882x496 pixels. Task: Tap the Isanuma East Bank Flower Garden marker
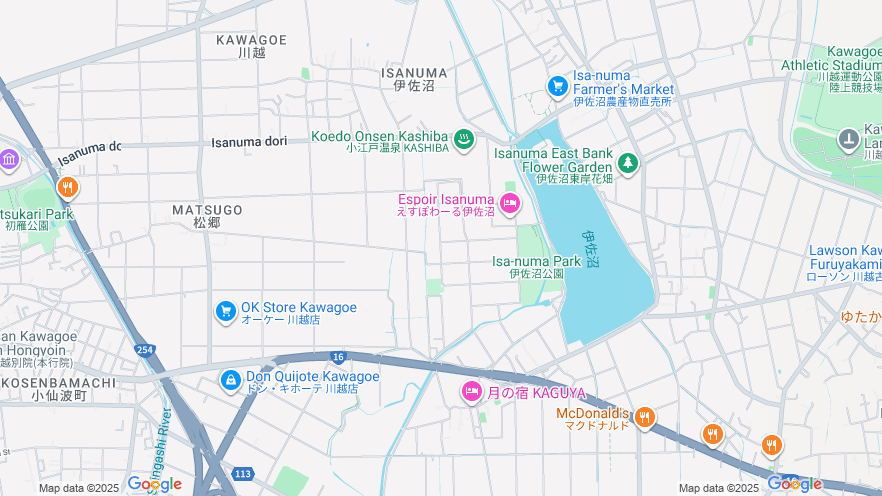pyautogui.click(x=627, y=162)
